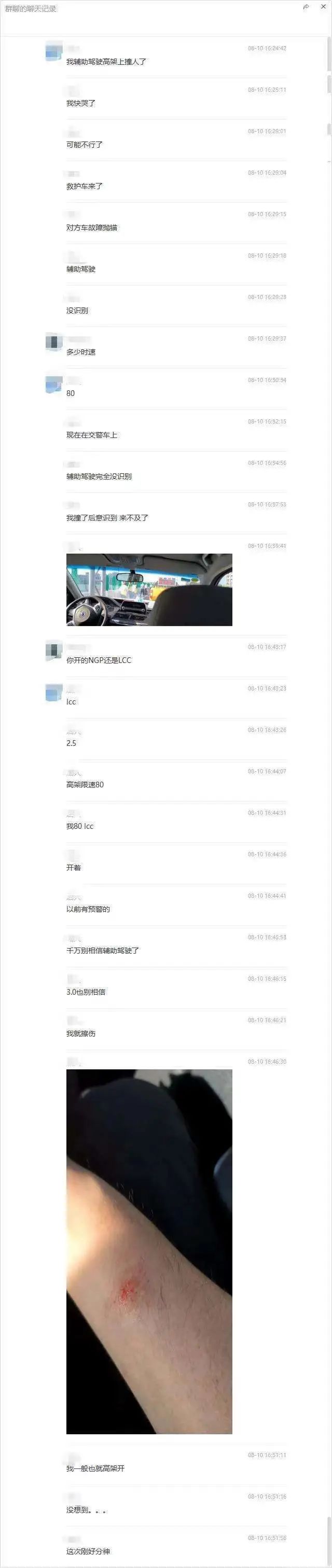Close the chat record window
The height and width of the screenshot is (1568, 332).
click(324, 7)
